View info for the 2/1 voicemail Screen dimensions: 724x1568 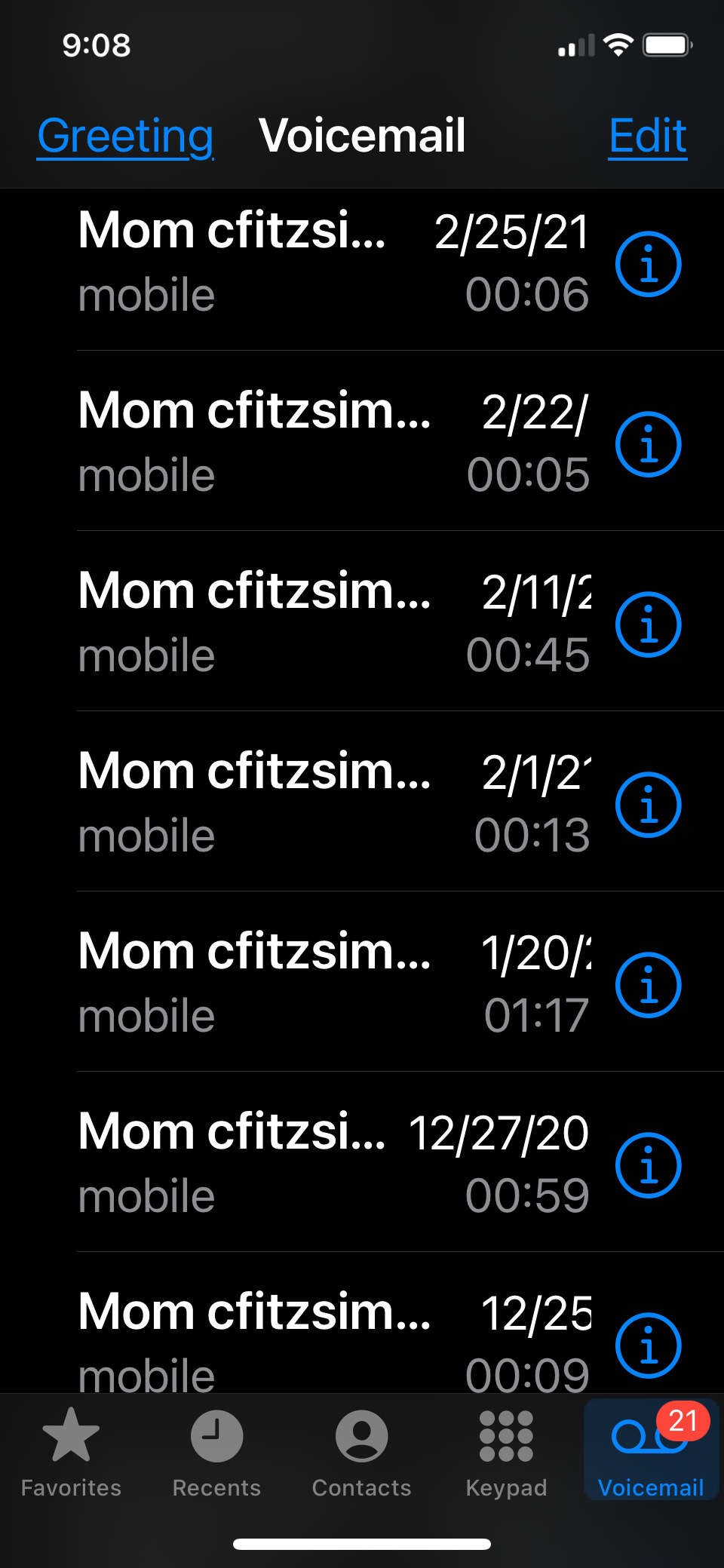tap(649, 805)
